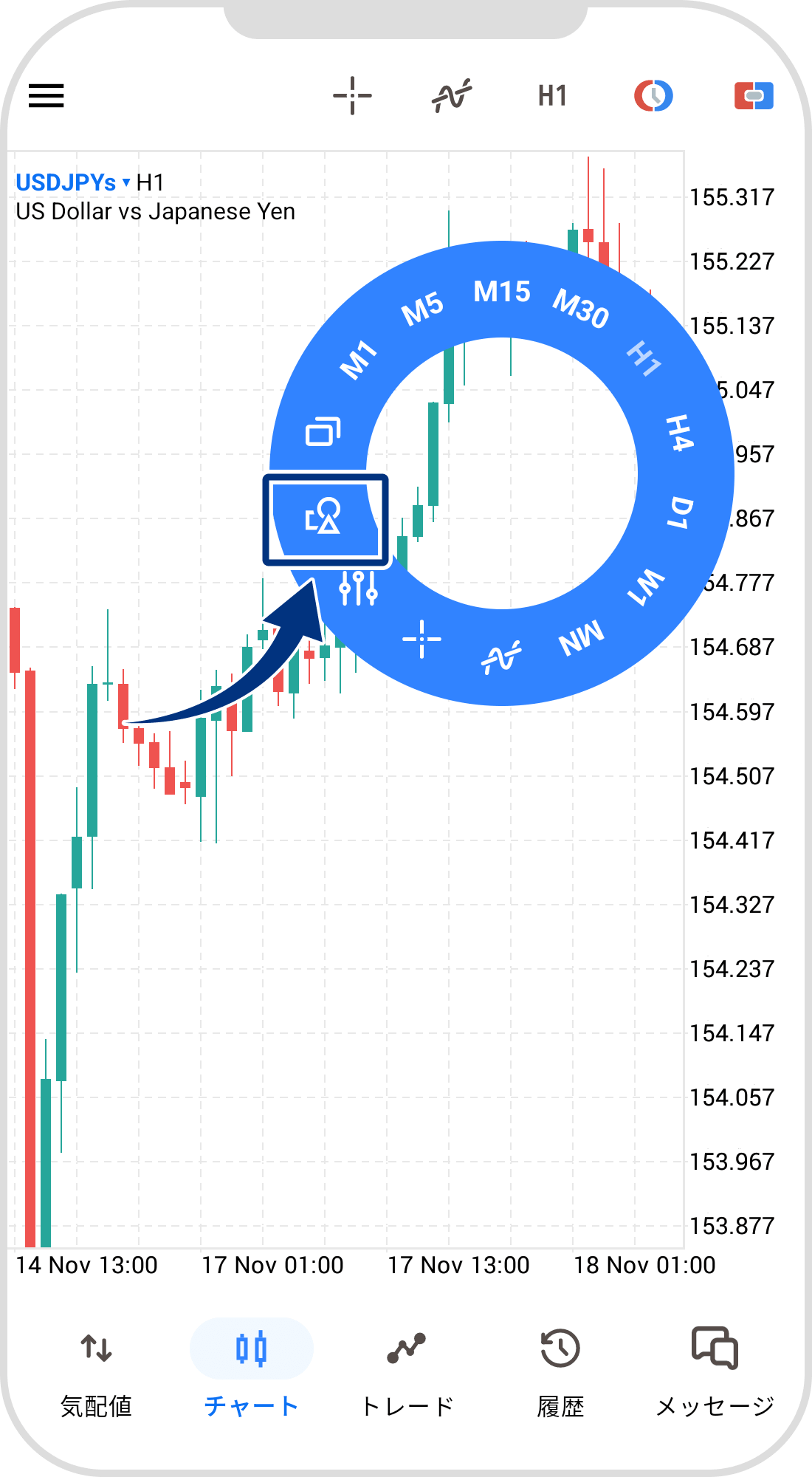Open the objects shapes icon on radial menu
Viewport: 812px width, 1477px height.
pyautogui.click(x=323, y=517)
